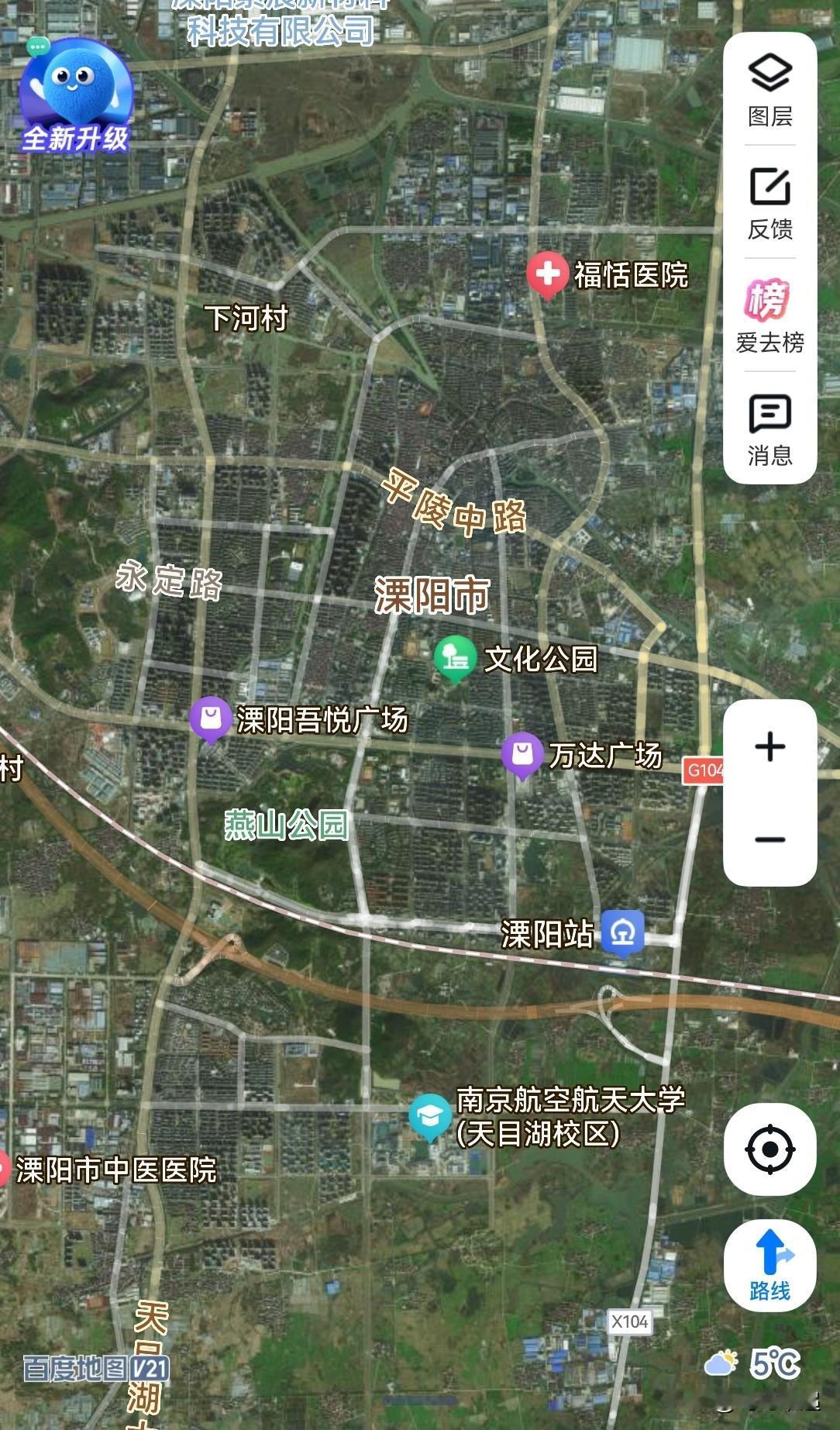This screenshot has height=1430, width=840.
Task: Tap the 全新升级 assistant mascot
Action: click(x=75, y=96)
